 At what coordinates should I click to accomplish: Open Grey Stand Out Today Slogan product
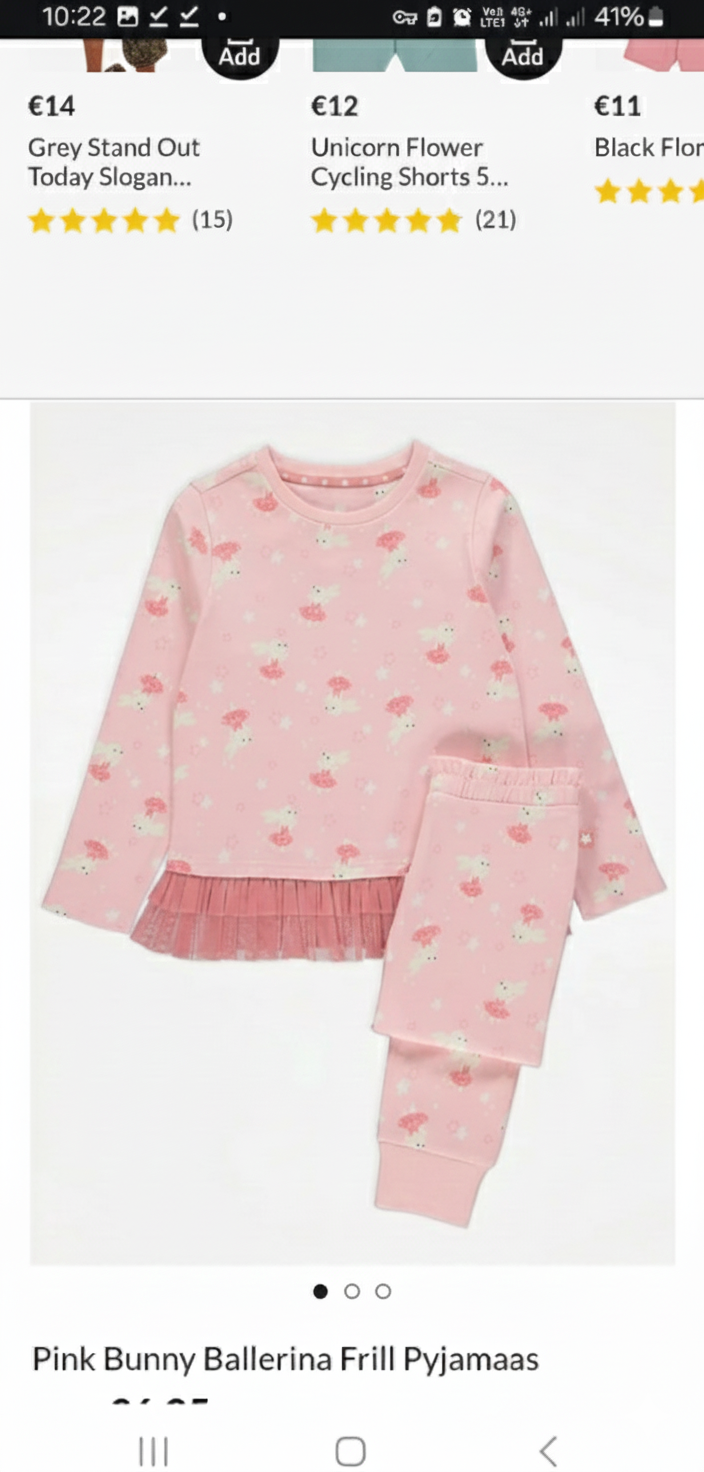pos(114,162)
